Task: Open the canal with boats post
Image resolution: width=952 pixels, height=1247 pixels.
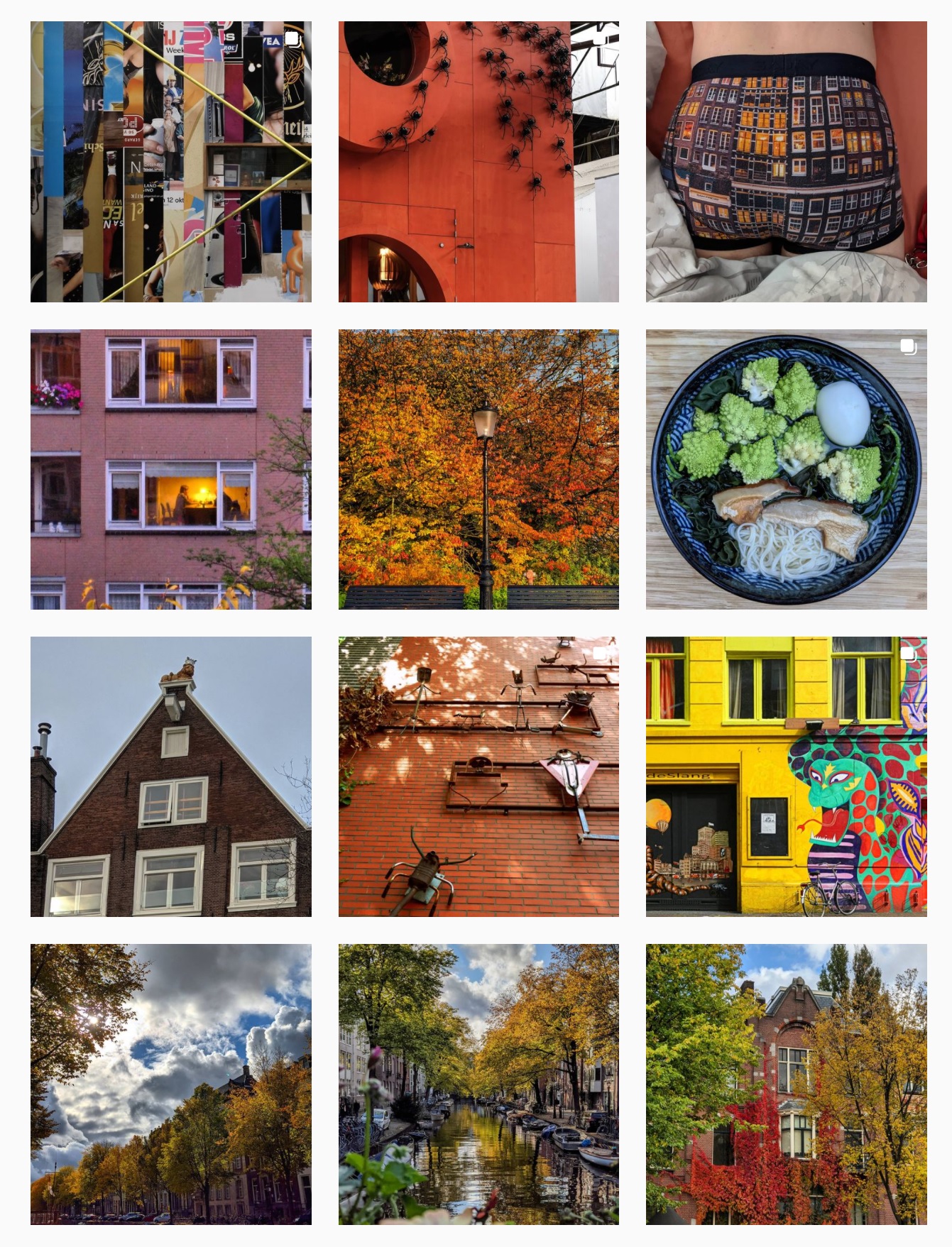Action: pos(478,1084)
